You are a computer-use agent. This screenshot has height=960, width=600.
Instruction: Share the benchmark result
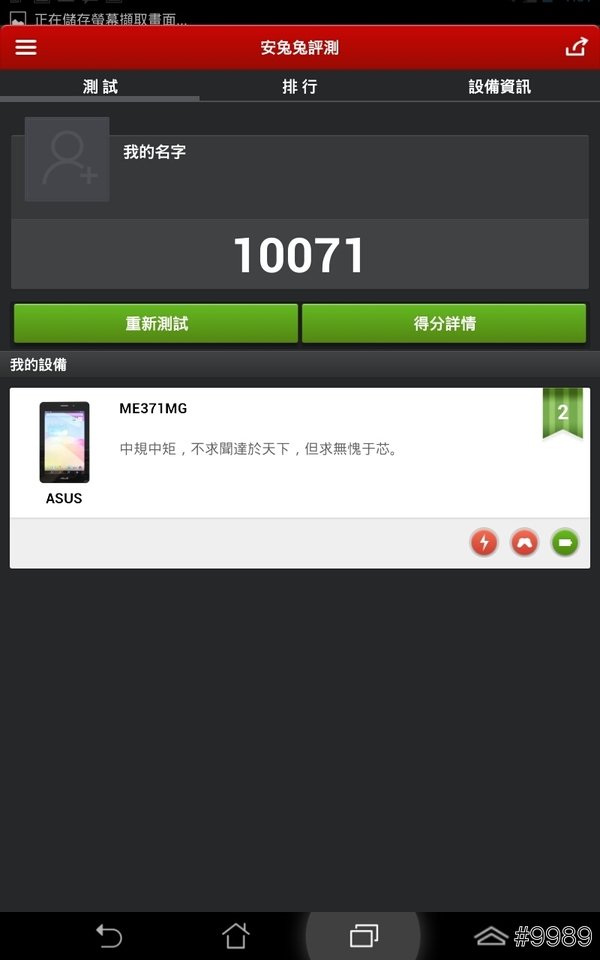[x=576, y=47]
